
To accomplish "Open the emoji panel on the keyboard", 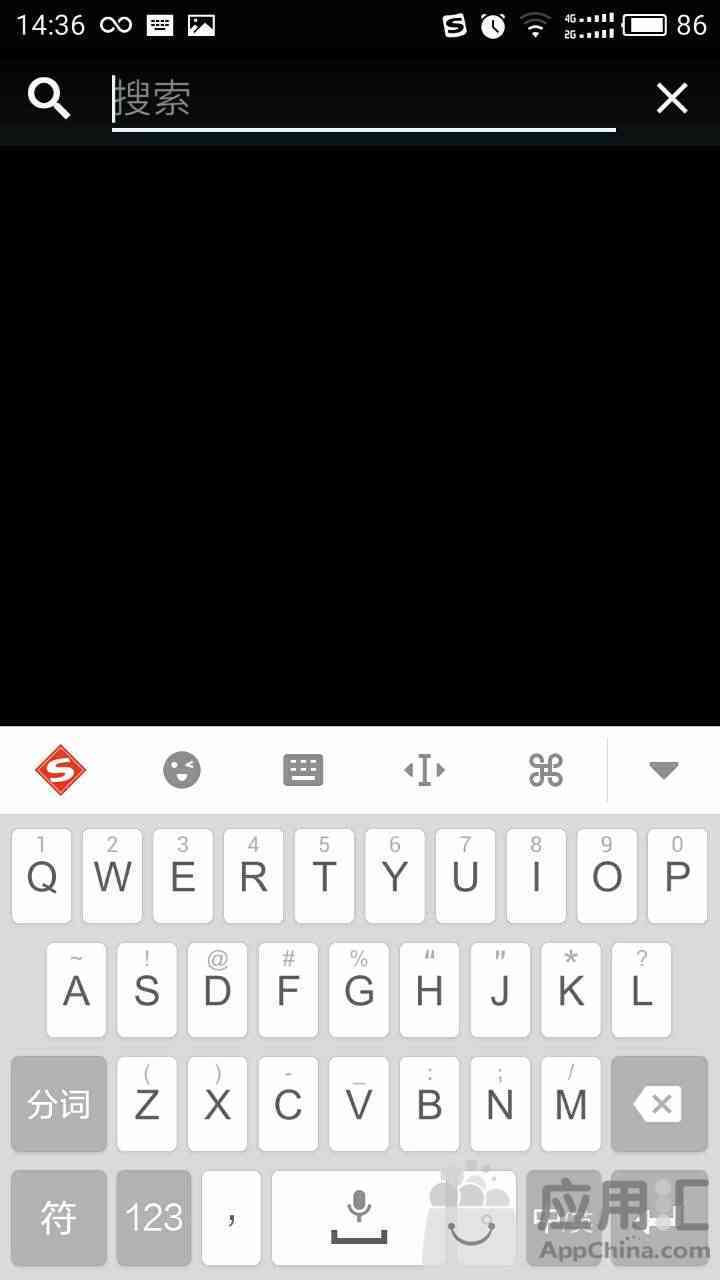I will pos(182,770).
